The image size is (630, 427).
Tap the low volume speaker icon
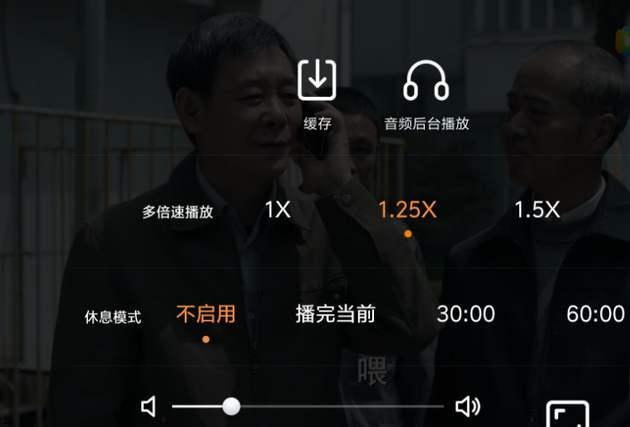[149, 406]
